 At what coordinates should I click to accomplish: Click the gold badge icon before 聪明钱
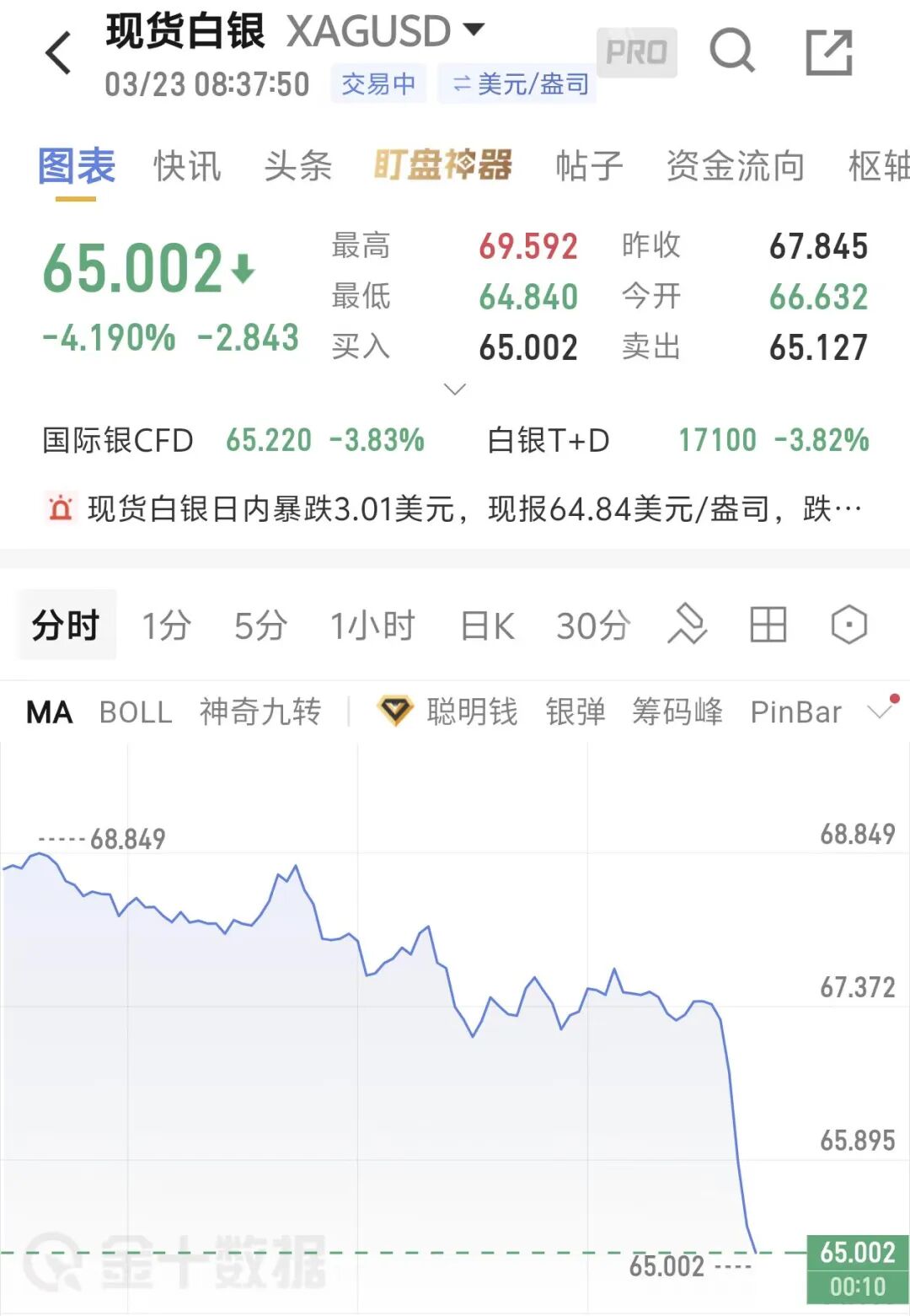pos(396,712)
